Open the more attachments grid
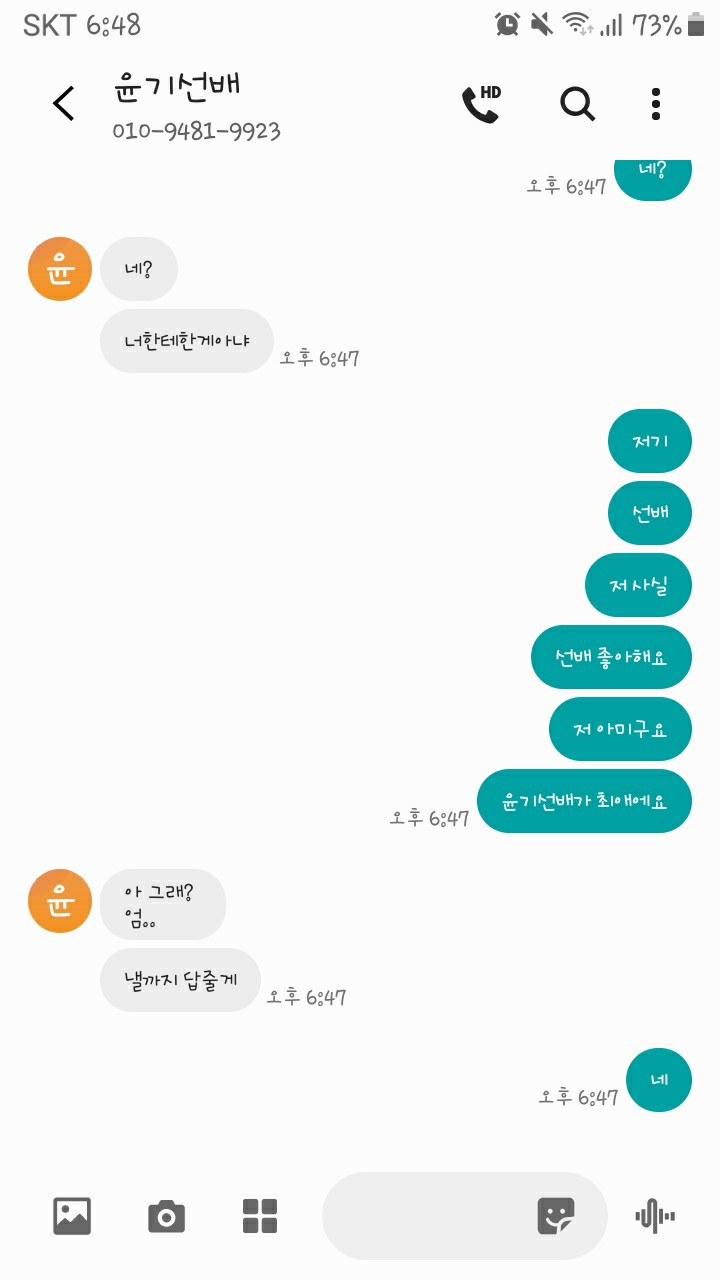 (260, 1216)
